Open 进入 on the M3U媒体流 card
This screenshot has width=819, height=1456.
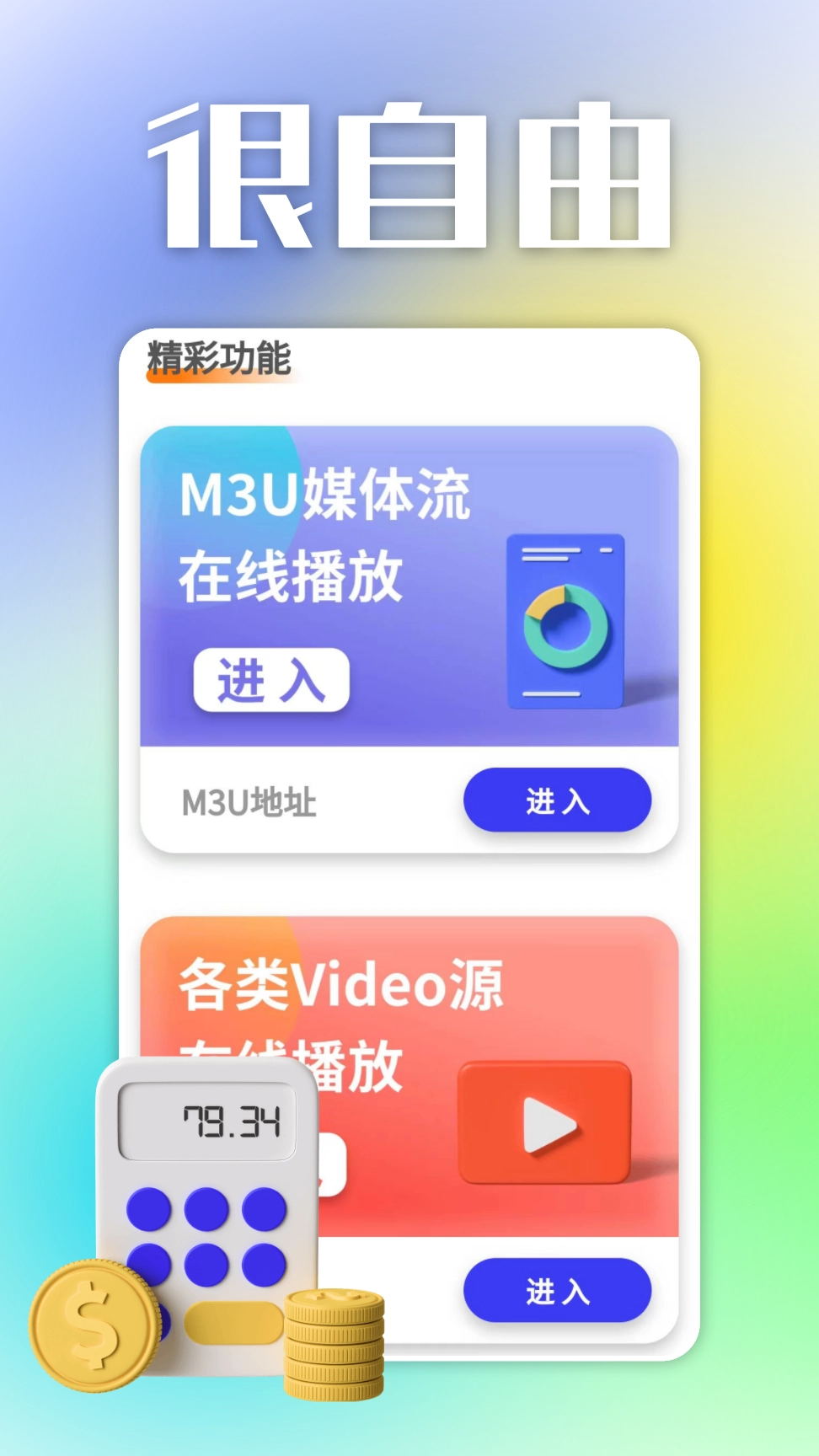271,679
